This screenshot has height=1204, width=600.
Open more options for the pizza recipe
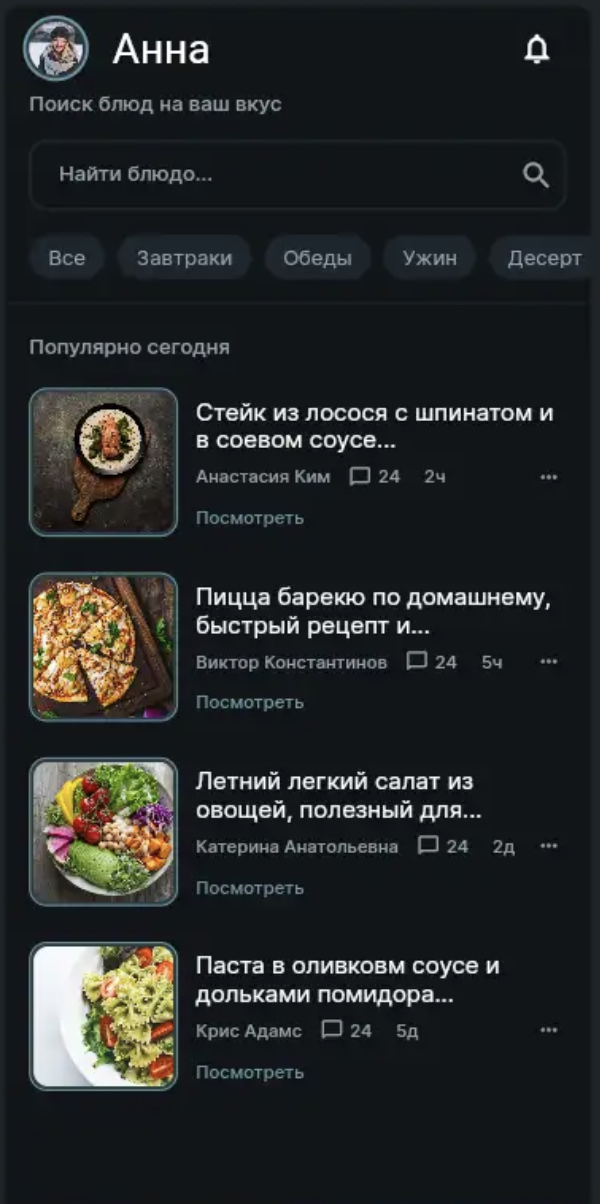pos(548,661)
